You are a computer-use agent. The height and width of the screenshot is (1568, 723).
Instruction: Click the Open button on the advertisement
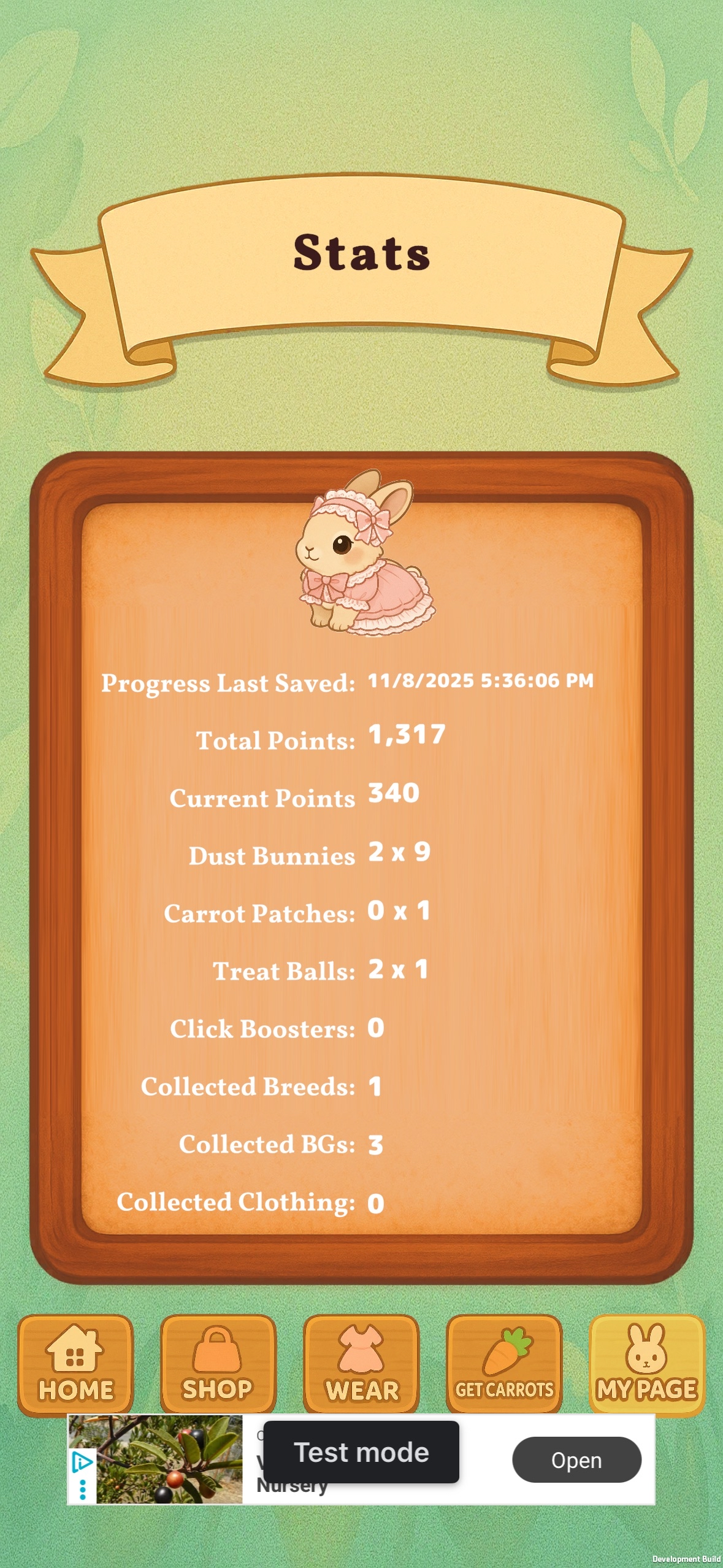pyautogui.click(x=577, y=1460)
